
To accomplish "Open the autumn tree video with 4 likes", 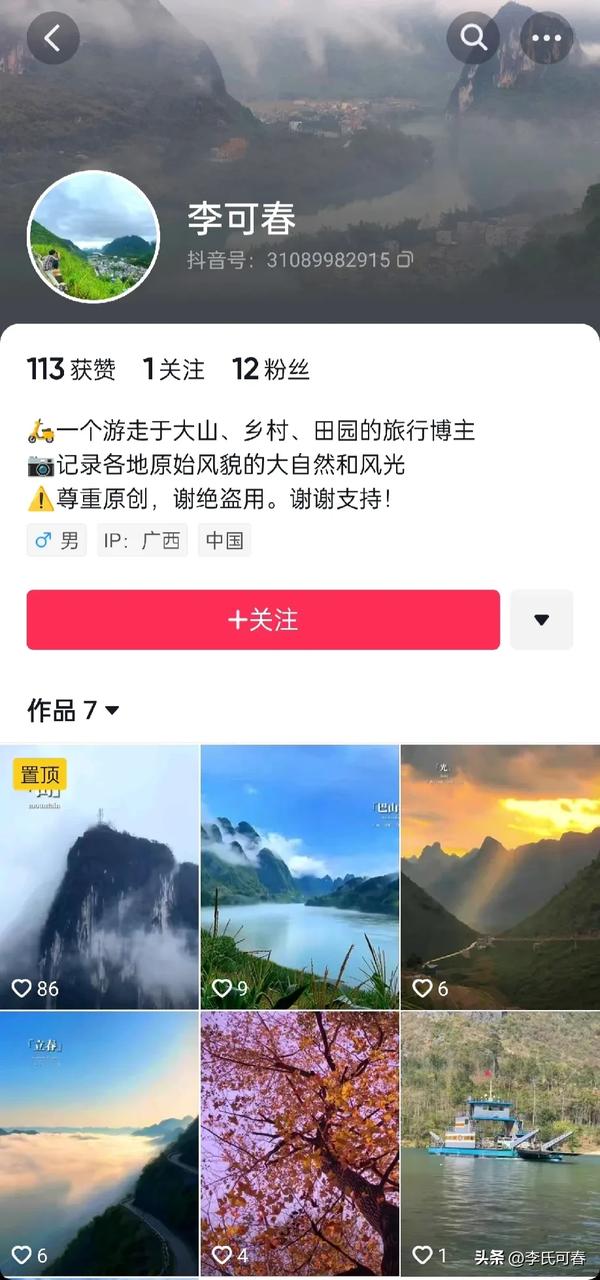I will pos(300,1143).
